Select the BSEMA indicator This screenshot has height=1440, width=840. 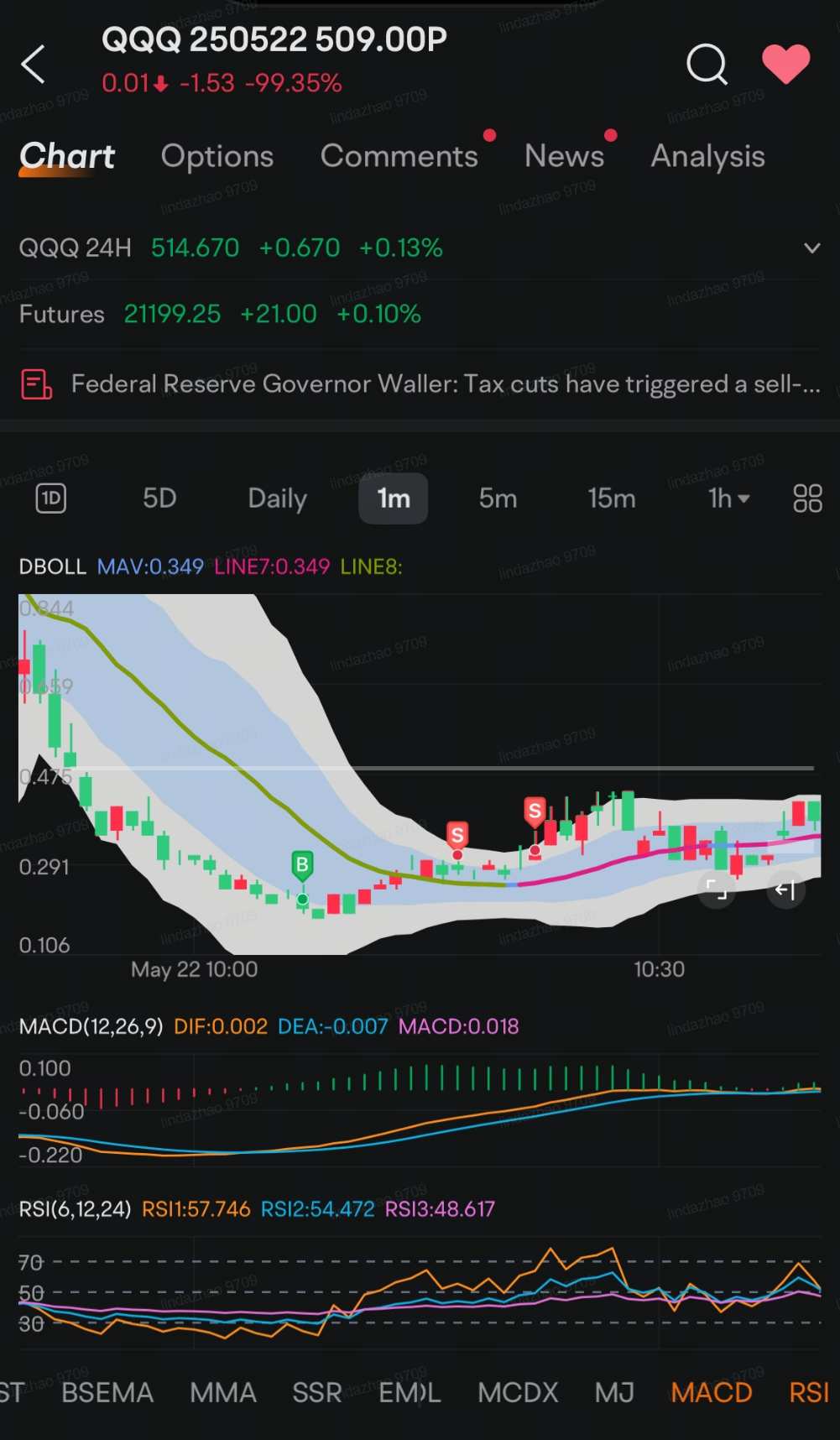107,1393
